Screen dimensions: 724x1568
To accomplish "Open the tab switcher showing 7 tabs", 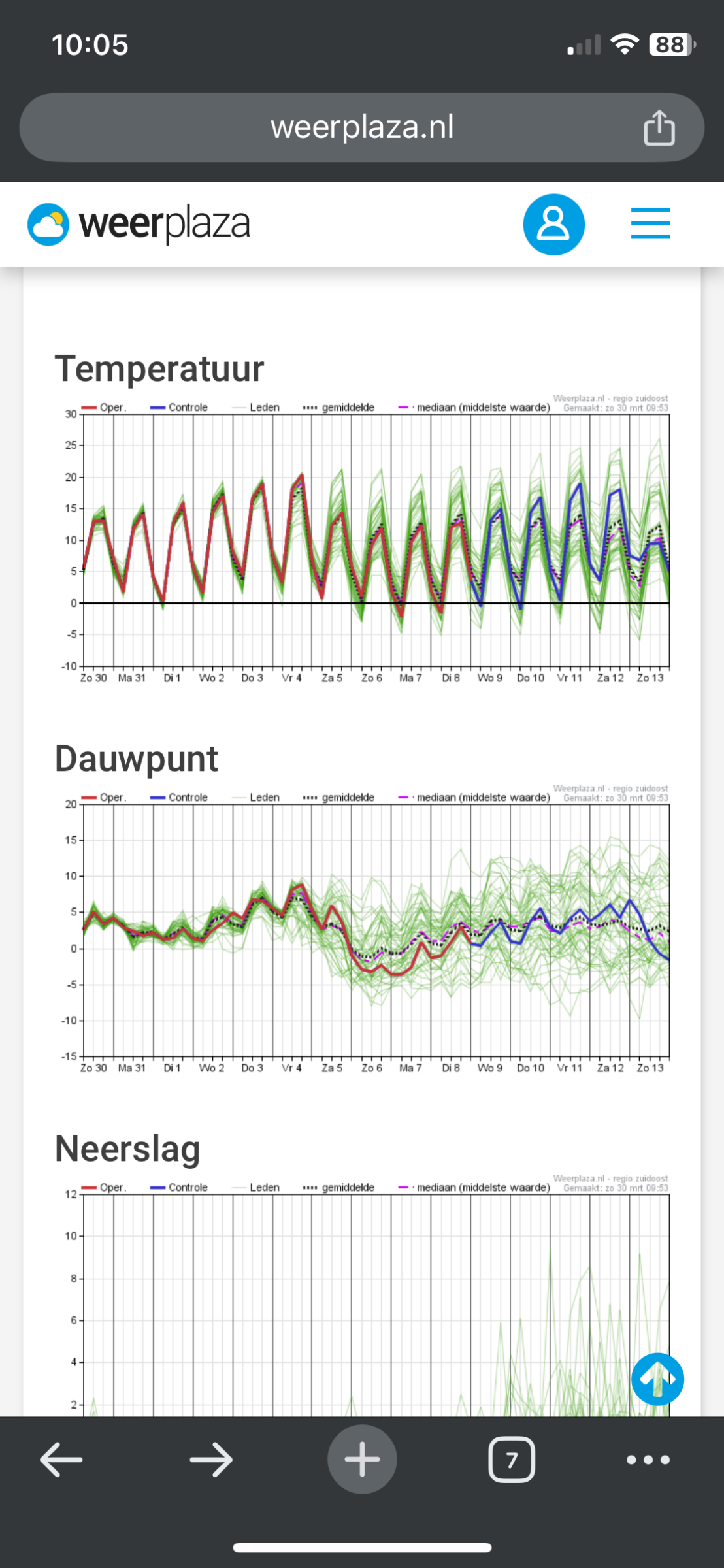I will [x=512, y=1460].
